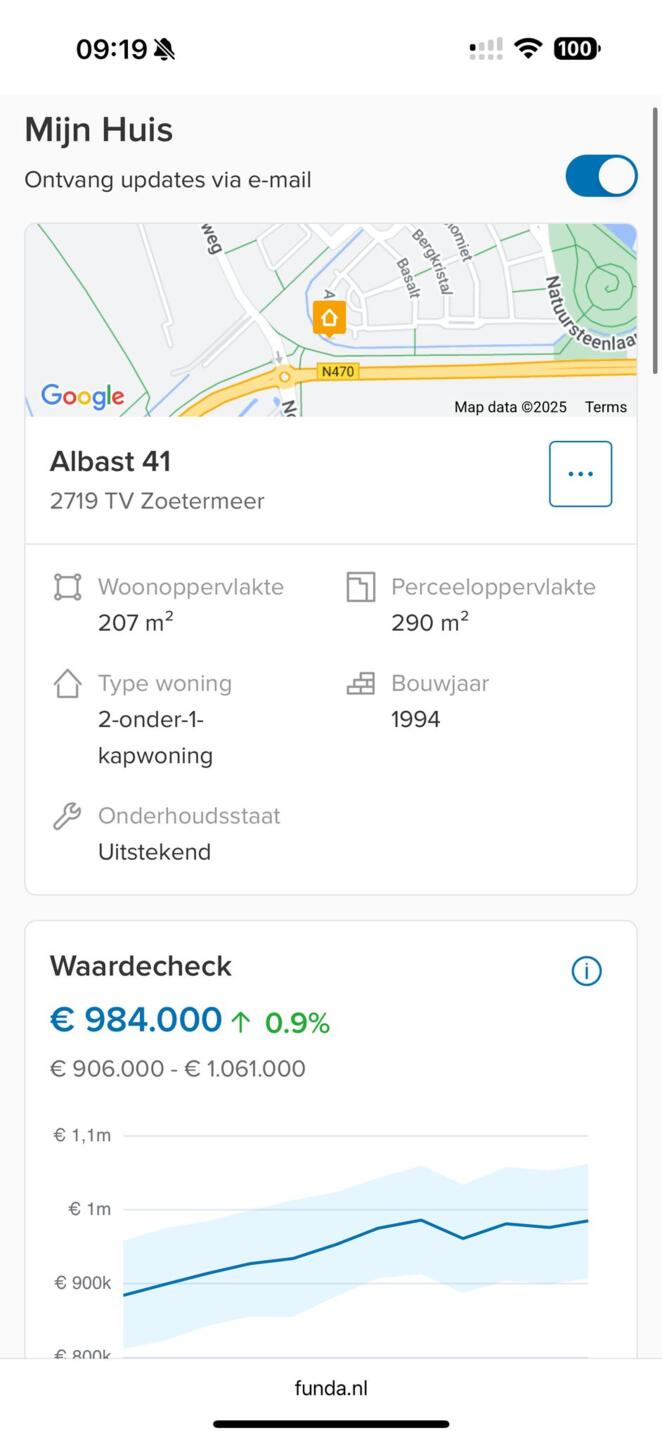Image resolution: width=662 pixels, height=1440 pixels.
Task: Tap the house marker on the map
Action: tap(329, 318)
